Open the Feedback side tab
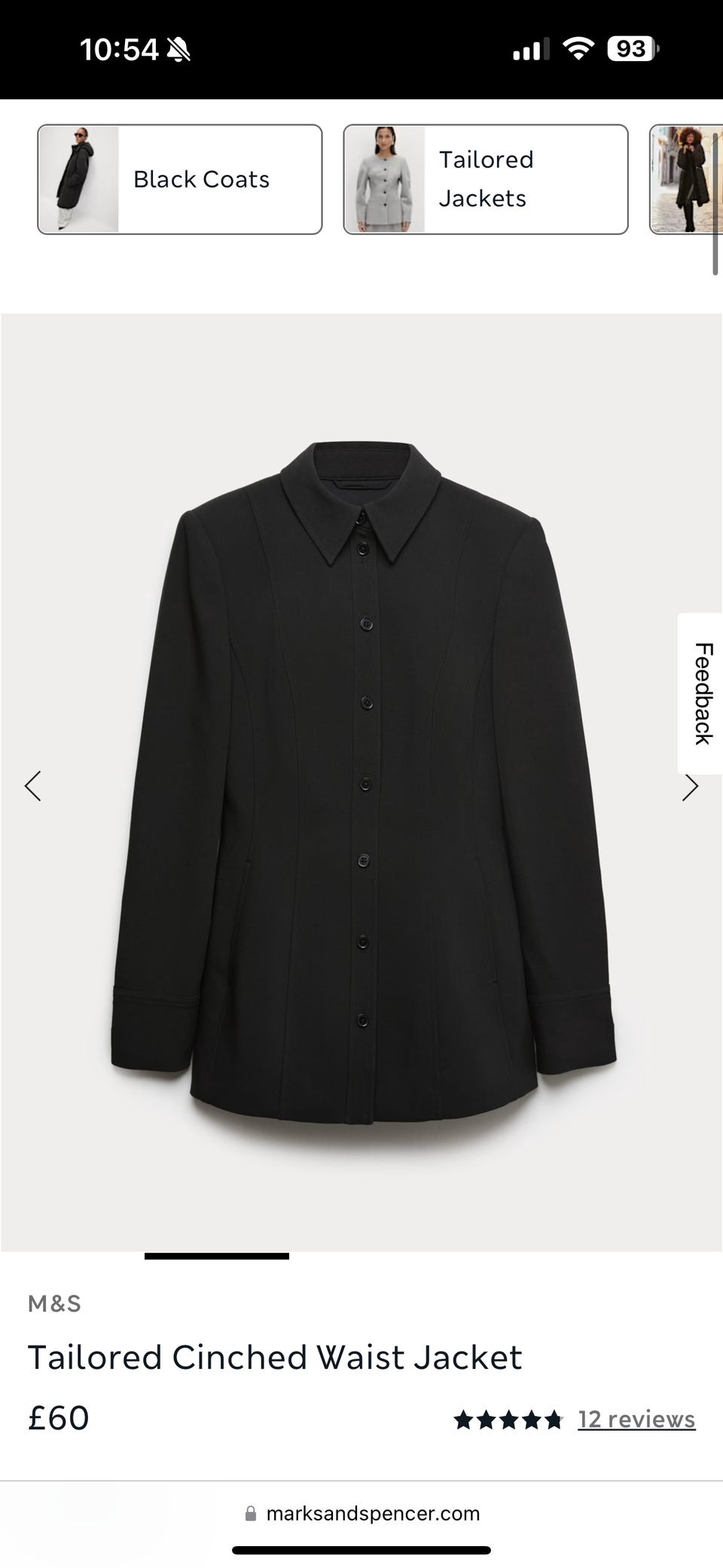The image size is (723, 1568). click(702, 694)
